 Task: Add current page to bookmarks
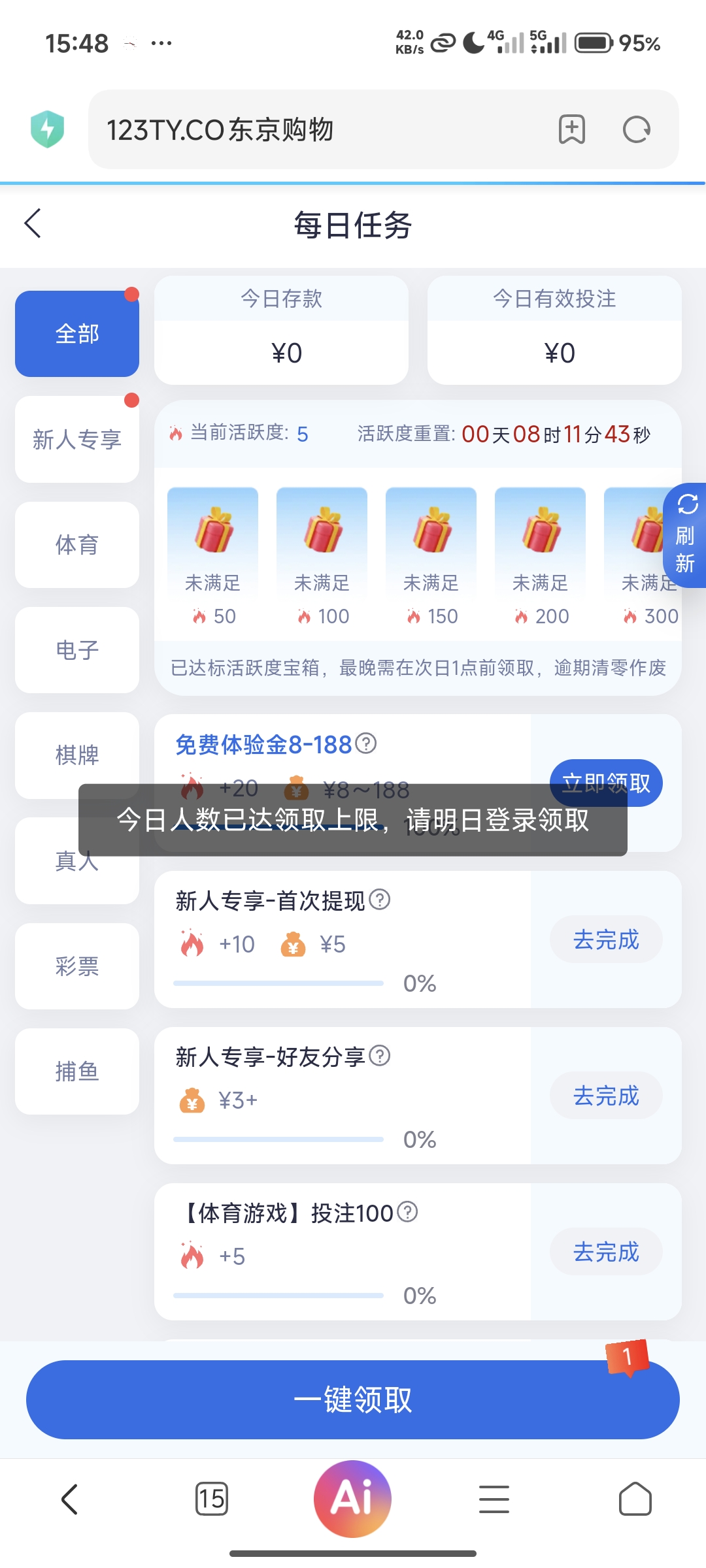coord(571,129)
